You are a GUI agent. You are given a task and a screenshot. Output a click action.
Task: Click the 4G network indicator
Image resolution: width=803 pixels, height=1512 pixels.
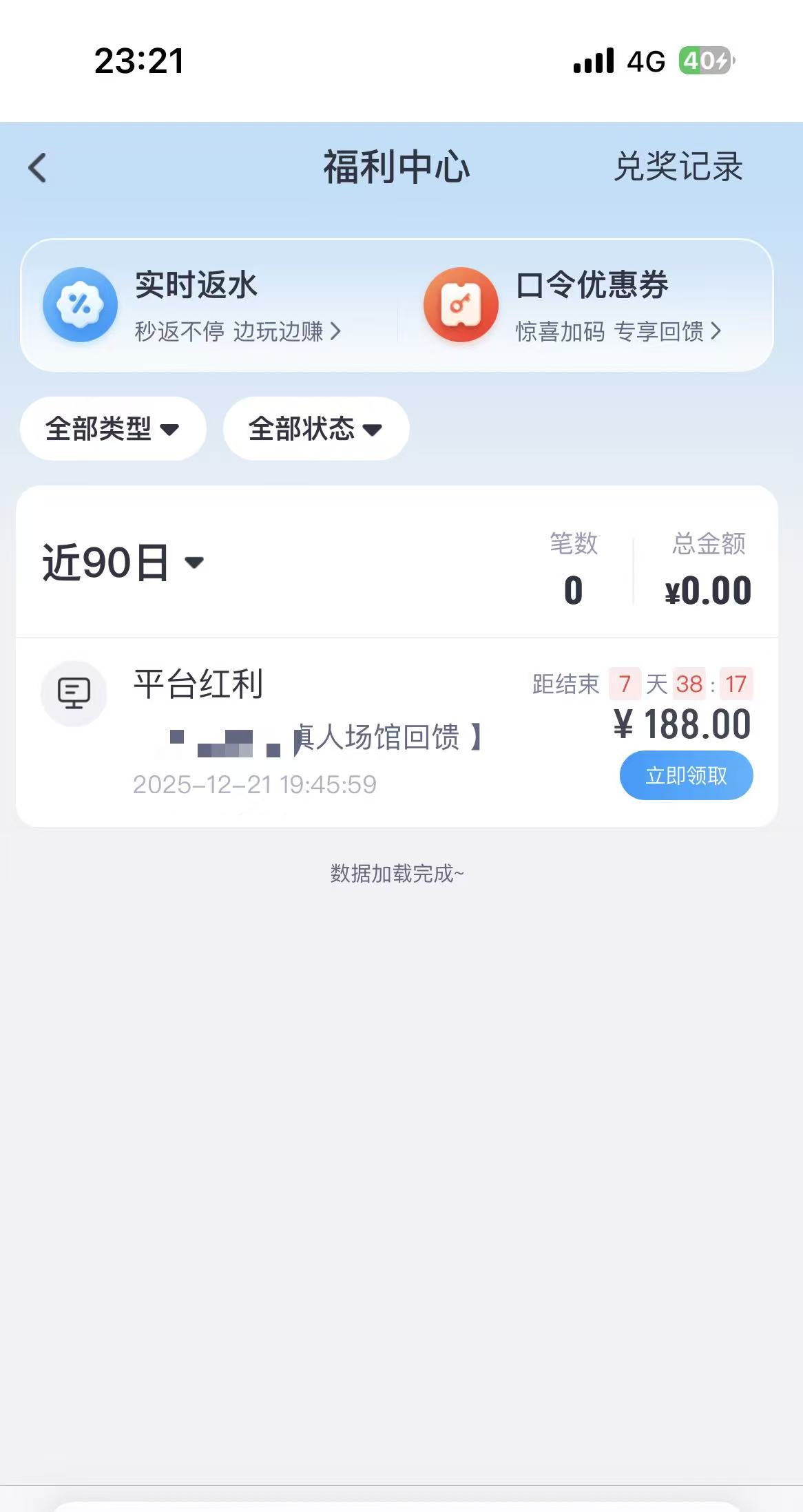point(645,62)
